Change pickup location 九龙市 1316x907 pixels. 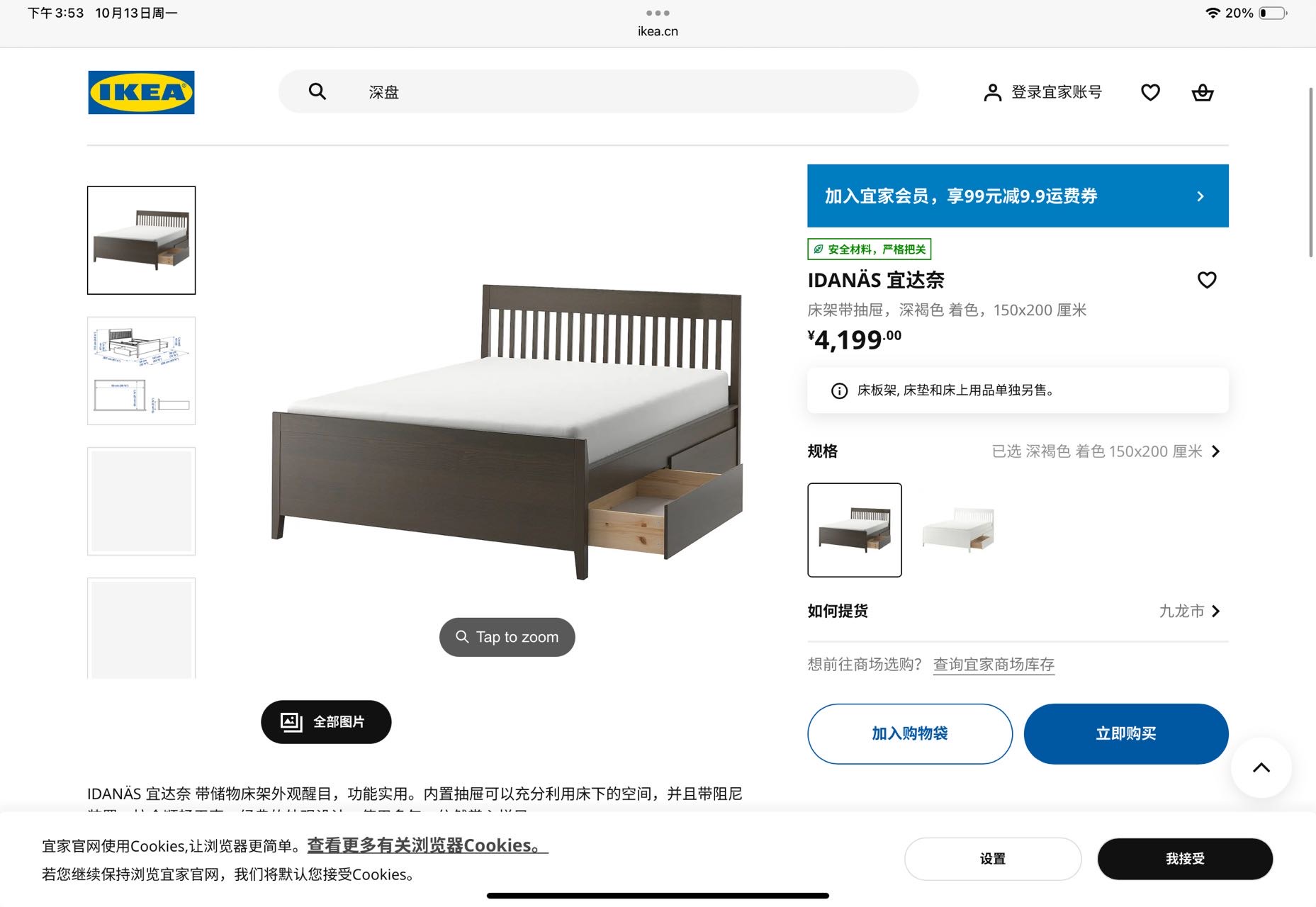[1189, 611]
